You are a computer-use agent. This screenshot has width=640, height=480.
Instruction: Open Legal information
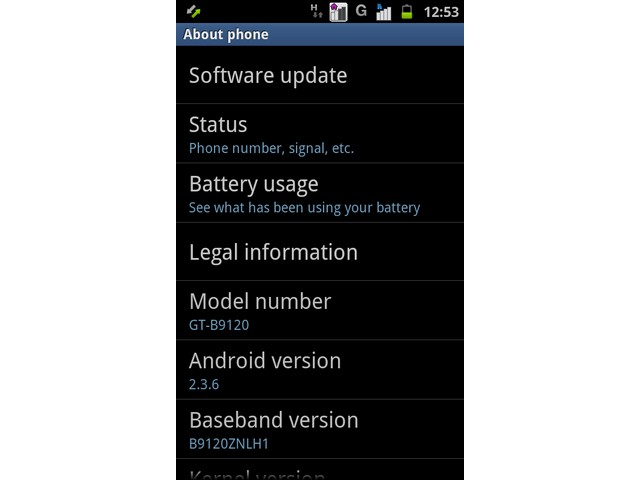319,252
